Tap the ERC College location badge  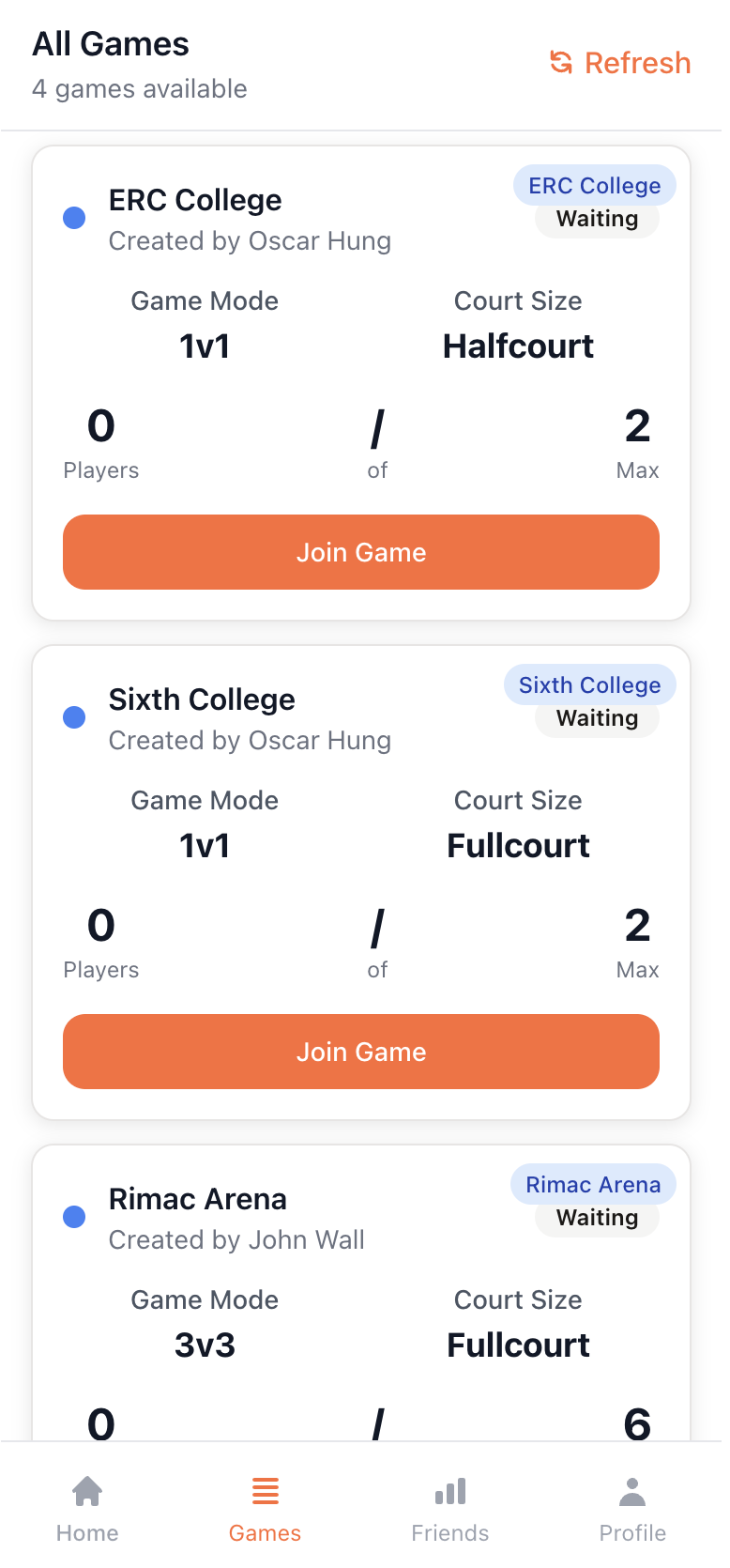pyautogui.click(x=595, y=185)
